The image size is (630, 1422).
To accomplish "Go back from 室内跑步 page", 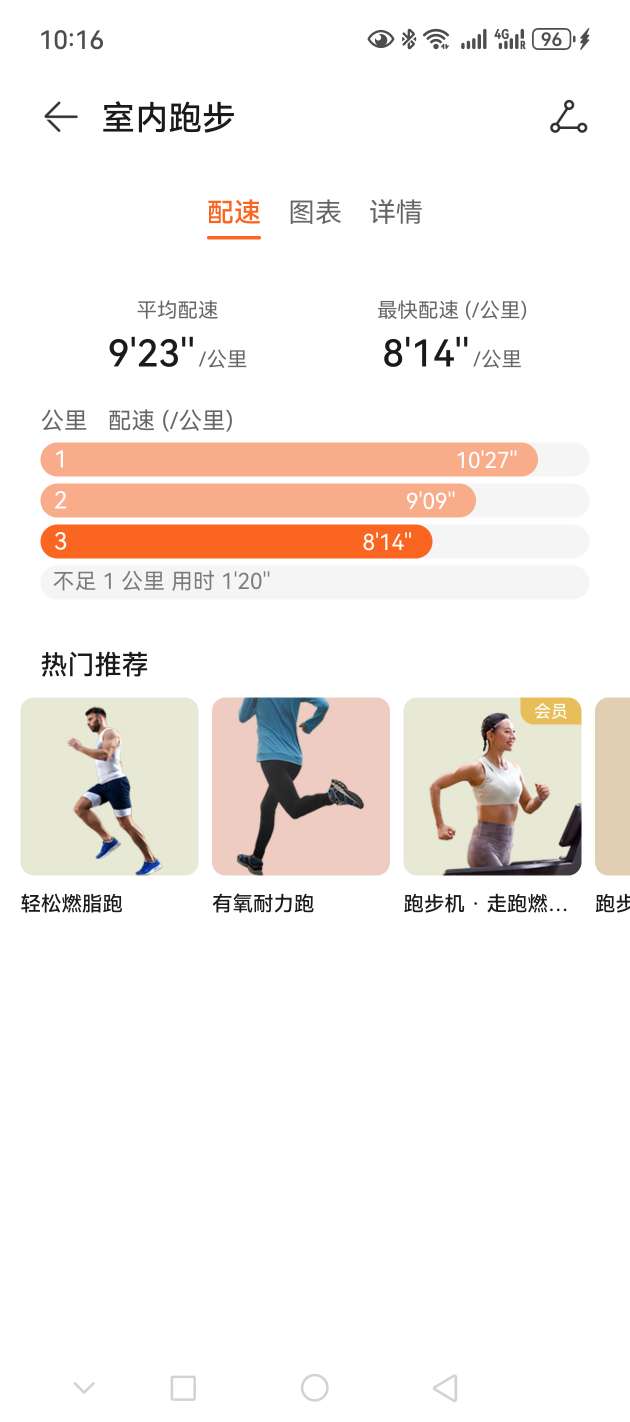I will click(61, 118).
